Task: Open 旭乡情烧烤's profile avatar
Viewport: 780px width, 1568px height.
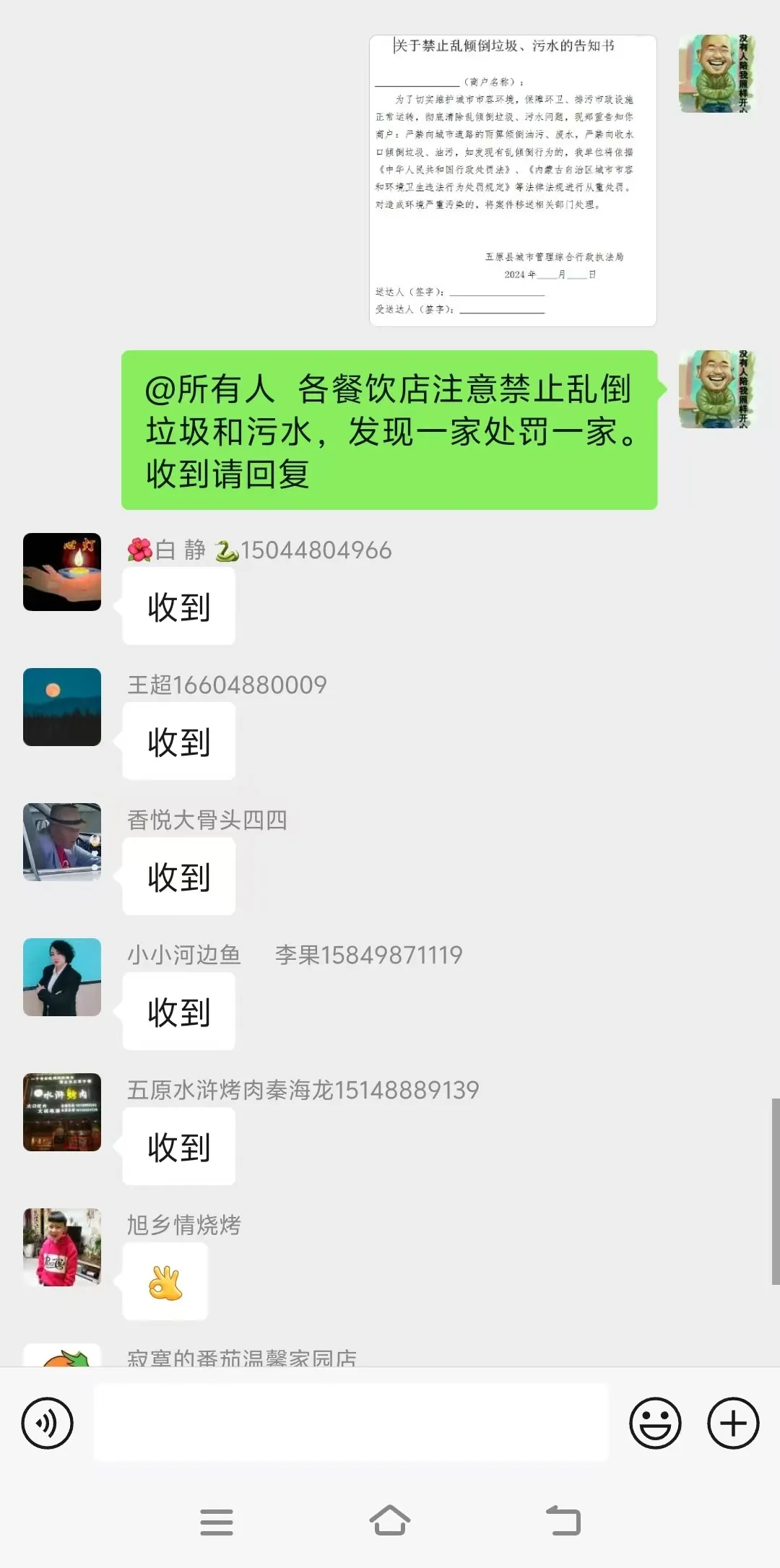Action: click(62, 1247)
